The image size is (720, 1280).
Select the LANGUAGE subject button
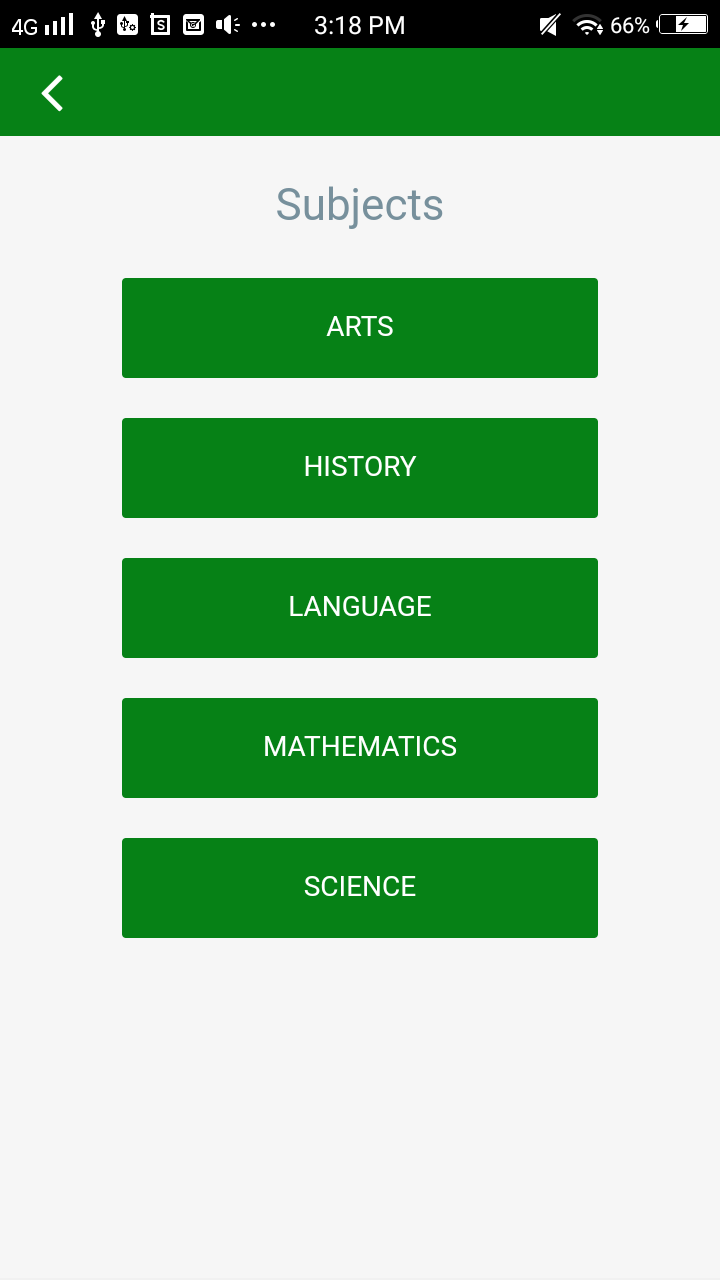point(360,607)
